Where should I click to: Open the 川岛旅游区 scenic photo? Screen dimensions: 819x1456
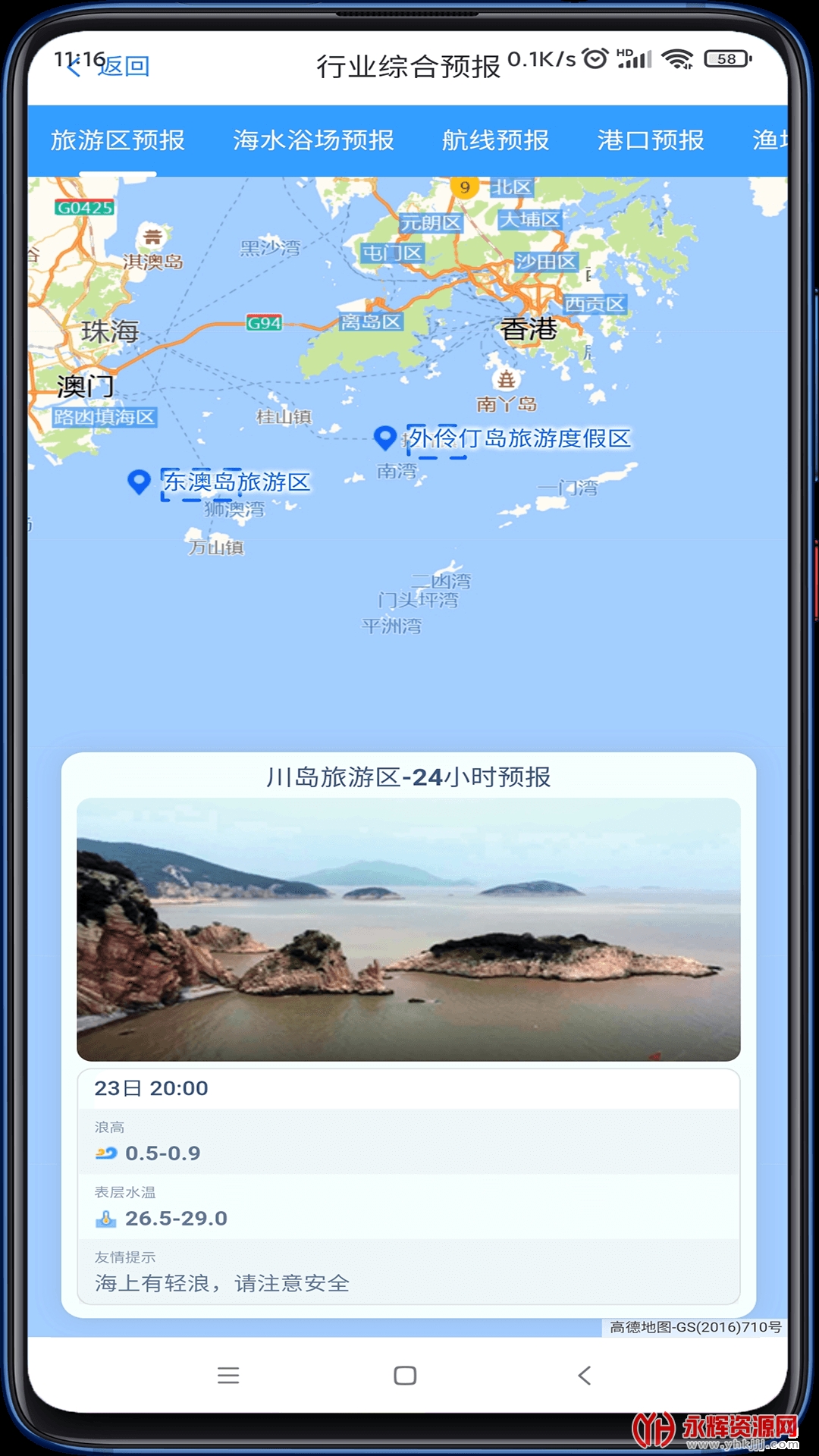(408, 929)
